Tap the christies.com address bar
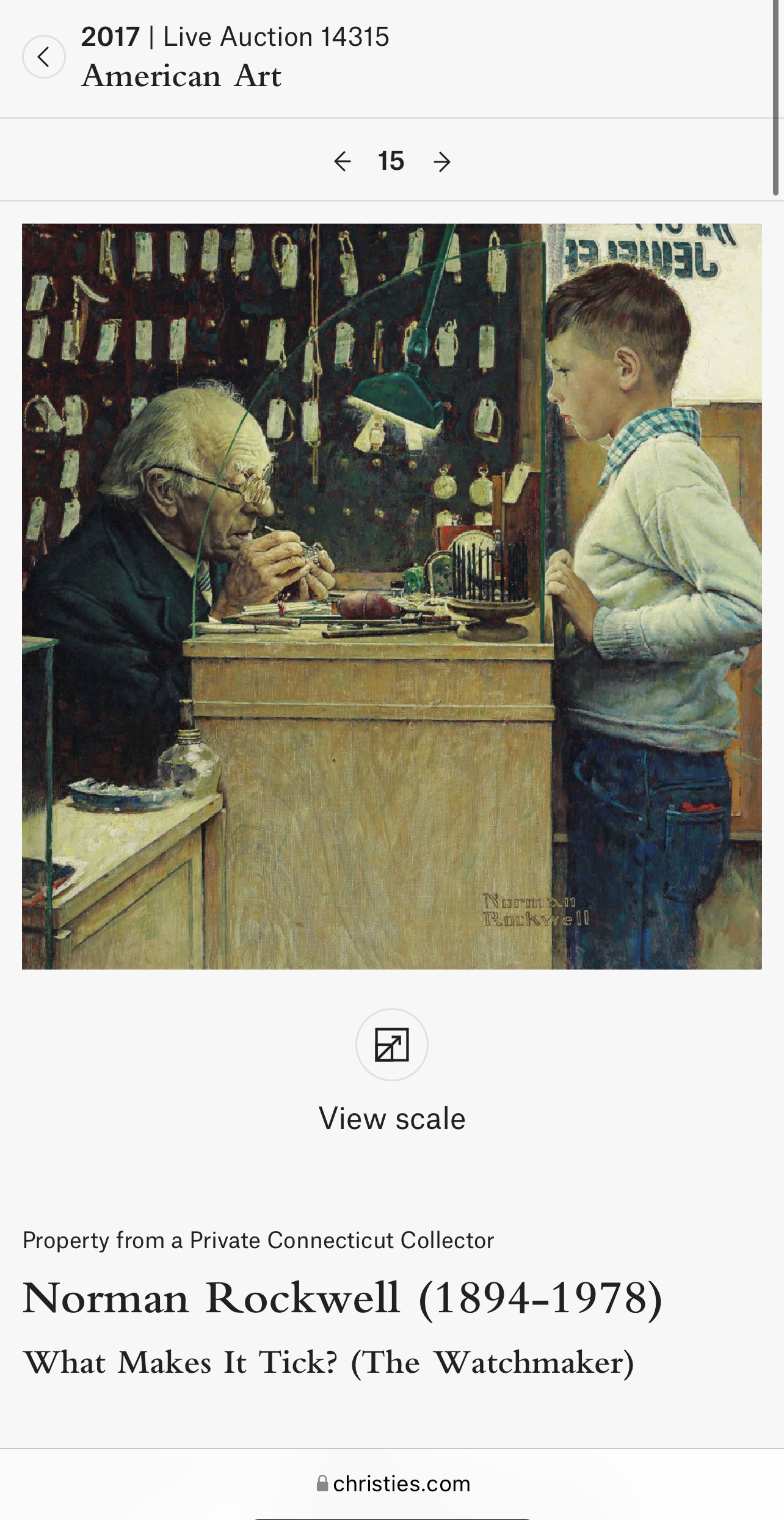784x1520 pixels. click(394, 1483)
